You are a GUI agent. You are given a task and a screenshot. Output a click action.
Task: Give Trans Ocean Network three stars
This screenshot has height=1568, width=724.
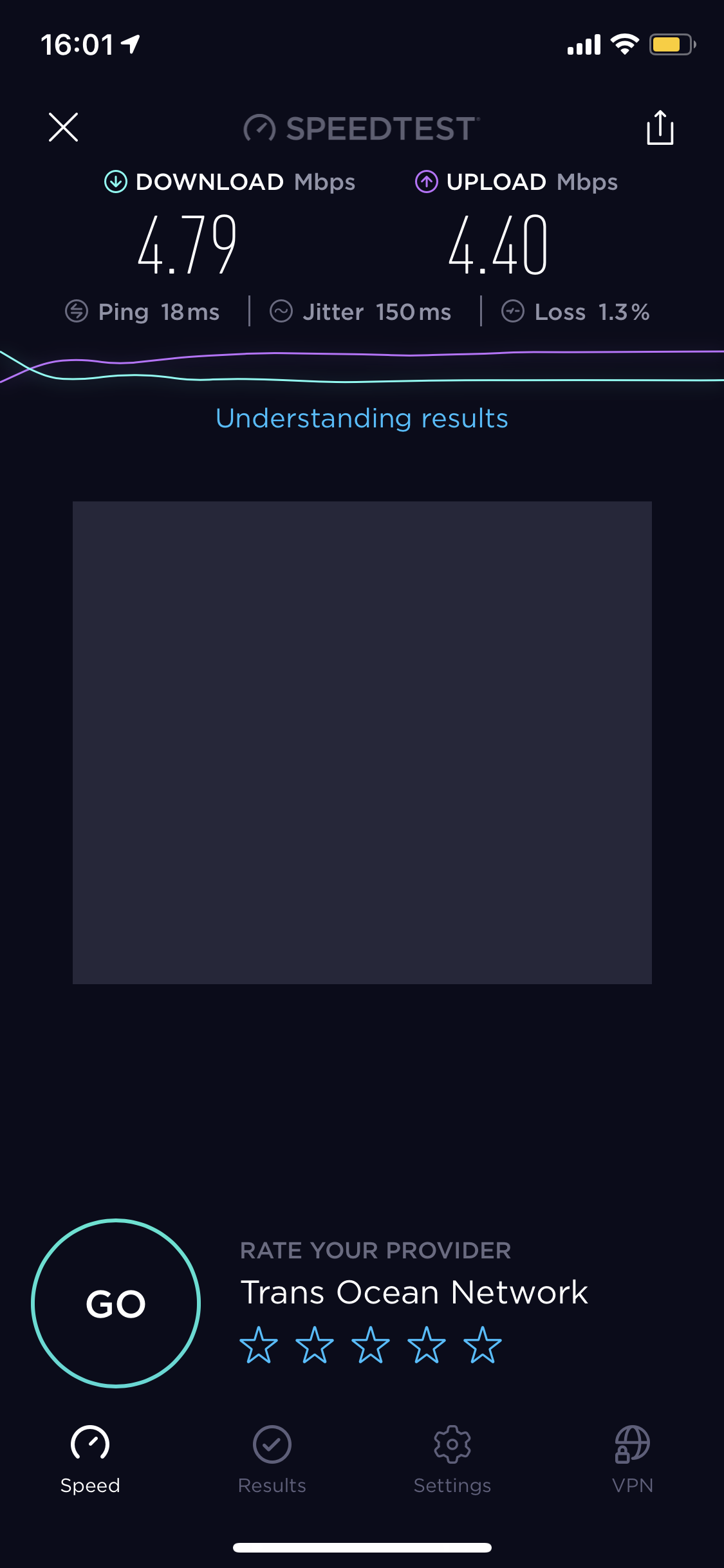371,1345
